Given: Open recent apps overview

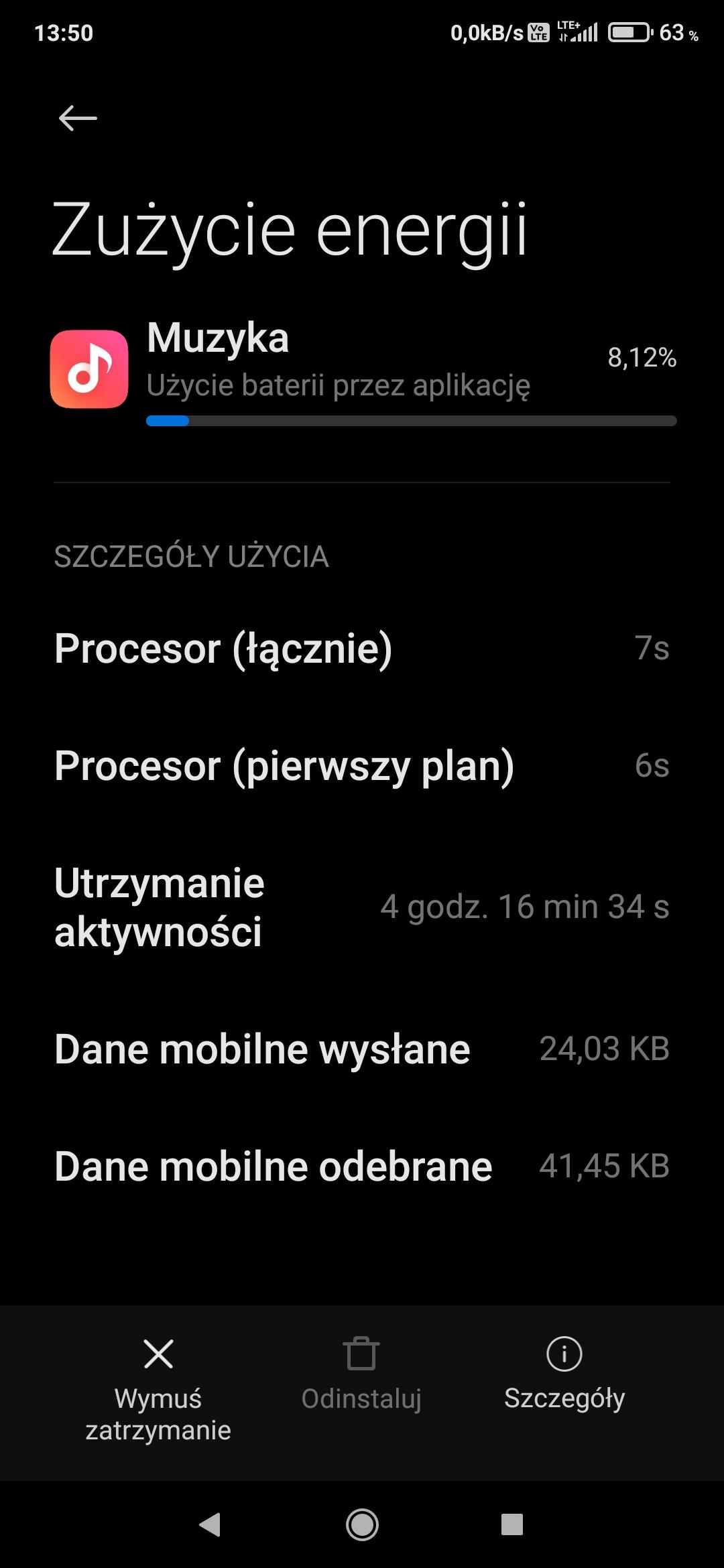Looking at the screenshot, I should [512, 1524].
